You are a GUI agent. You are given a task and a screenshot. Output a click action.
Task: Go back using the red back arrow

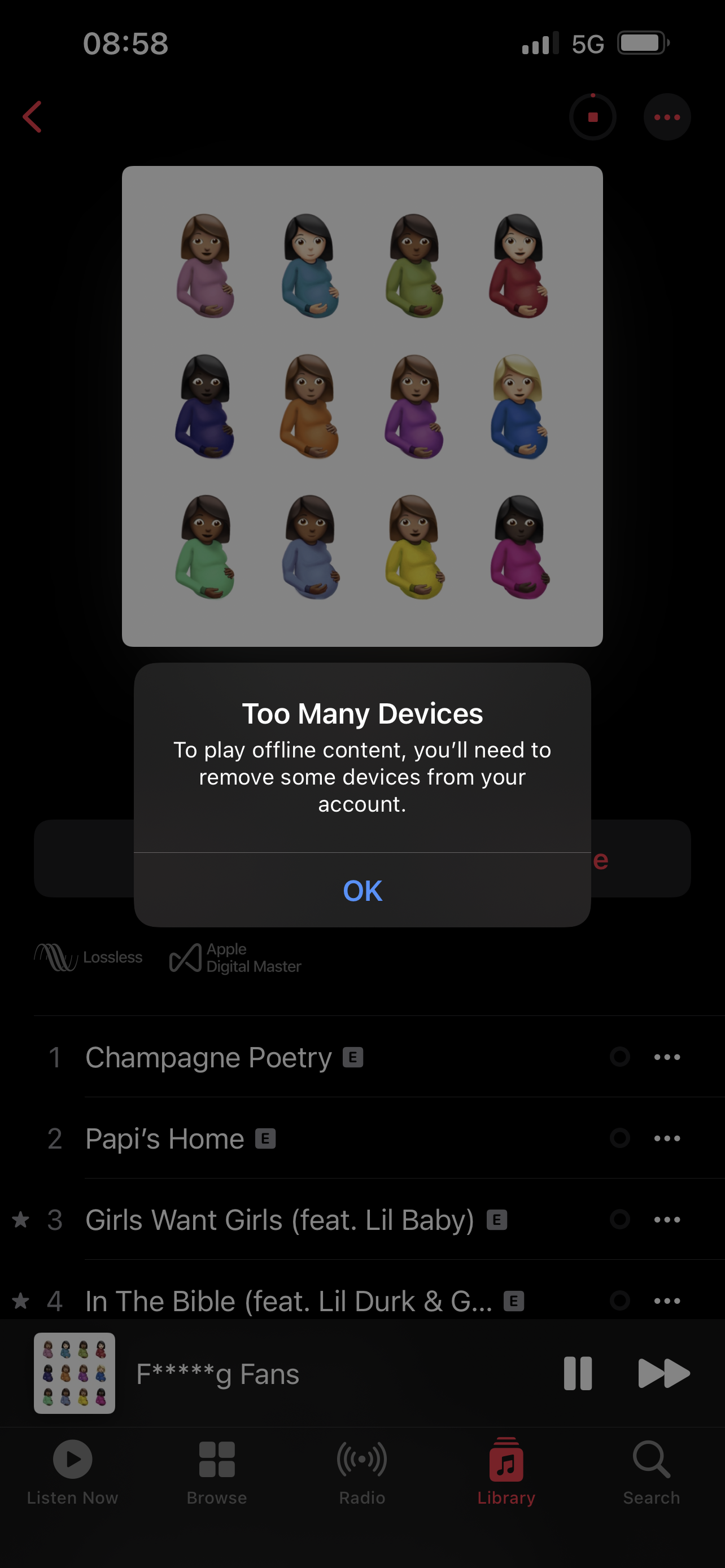click(32, 117)
